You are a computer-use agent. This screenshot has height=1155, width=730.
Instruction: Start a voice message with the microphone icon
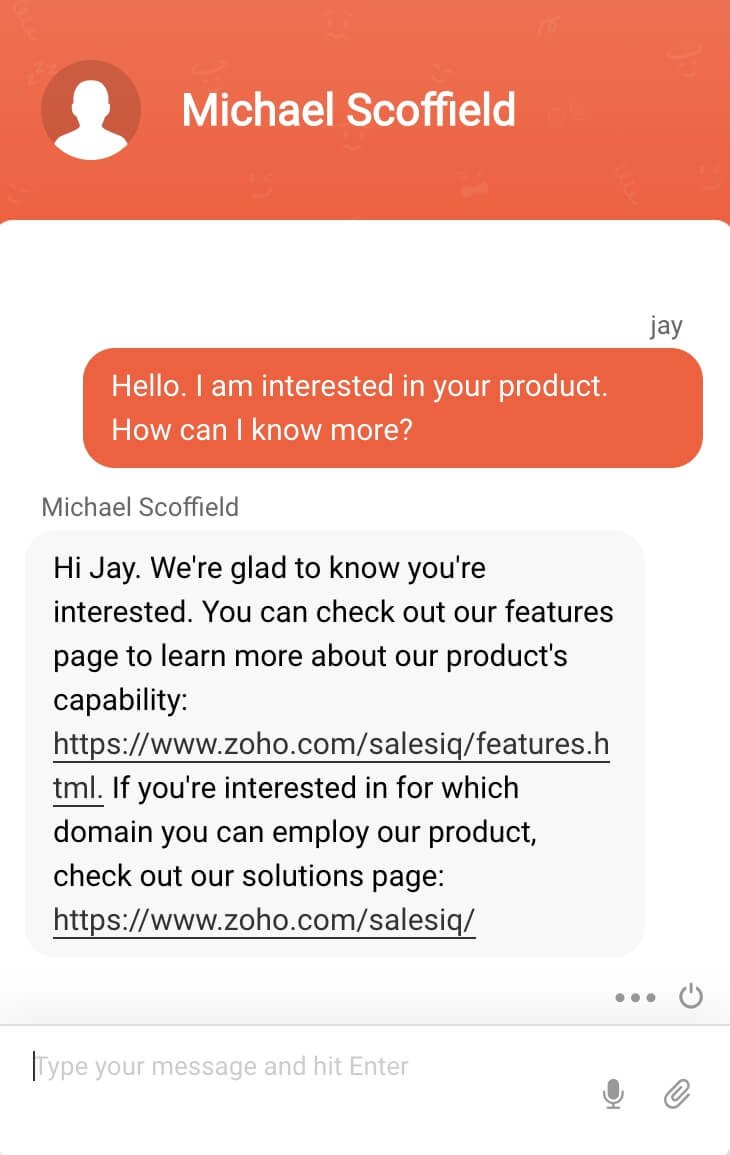pyautogui.click(x=613, y=1094)
